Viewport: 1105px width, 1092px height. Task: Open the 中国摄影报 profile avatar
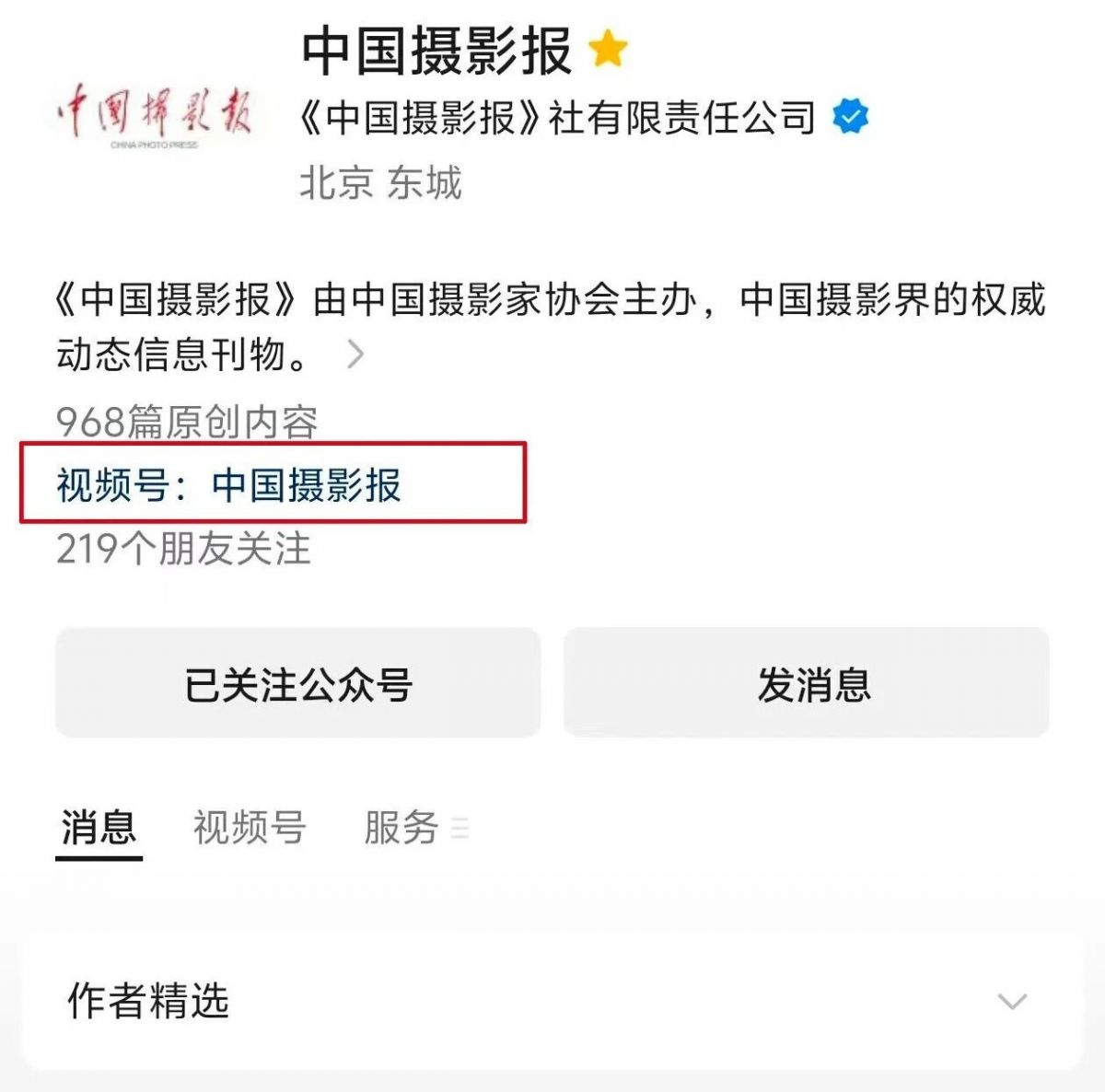154,115
